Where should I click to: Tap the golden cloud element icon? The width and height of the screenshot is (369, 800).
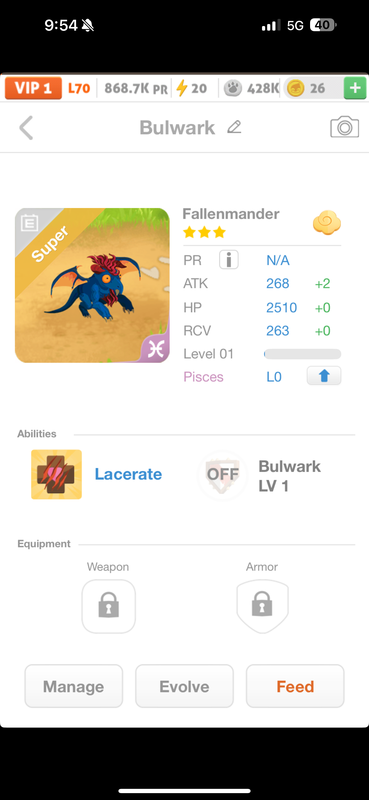point(327,223)
